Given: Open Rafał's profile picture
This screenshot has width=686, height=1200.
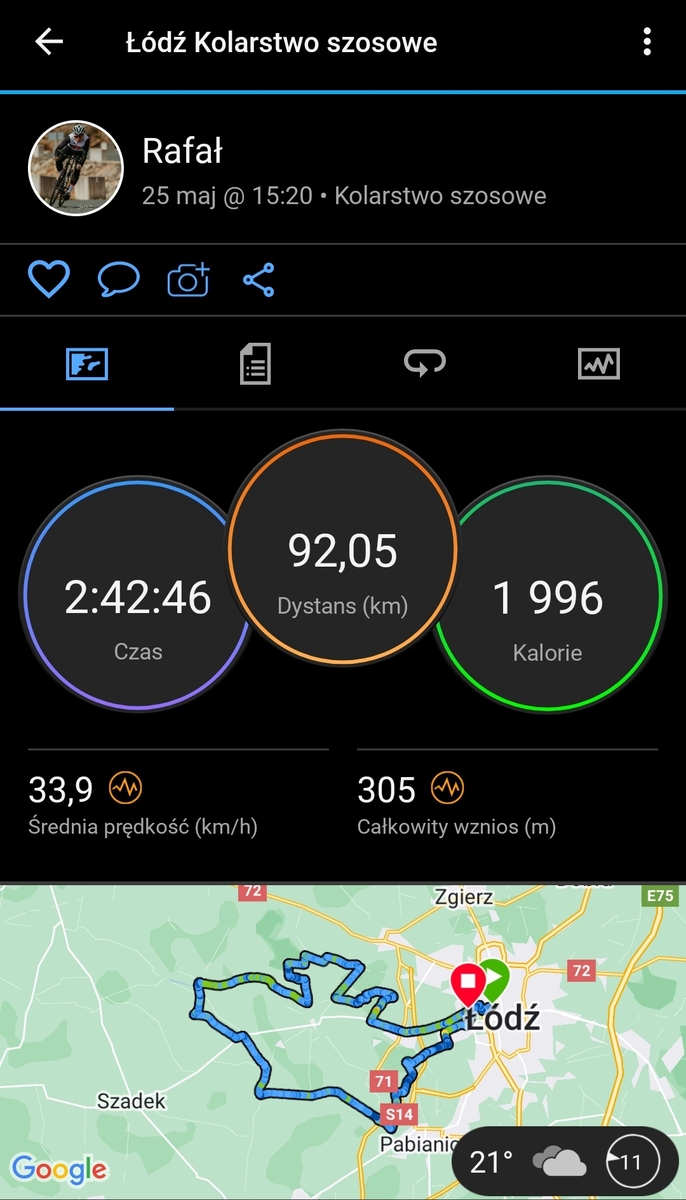Looking at the screenshot, I should tap(75, 168).
